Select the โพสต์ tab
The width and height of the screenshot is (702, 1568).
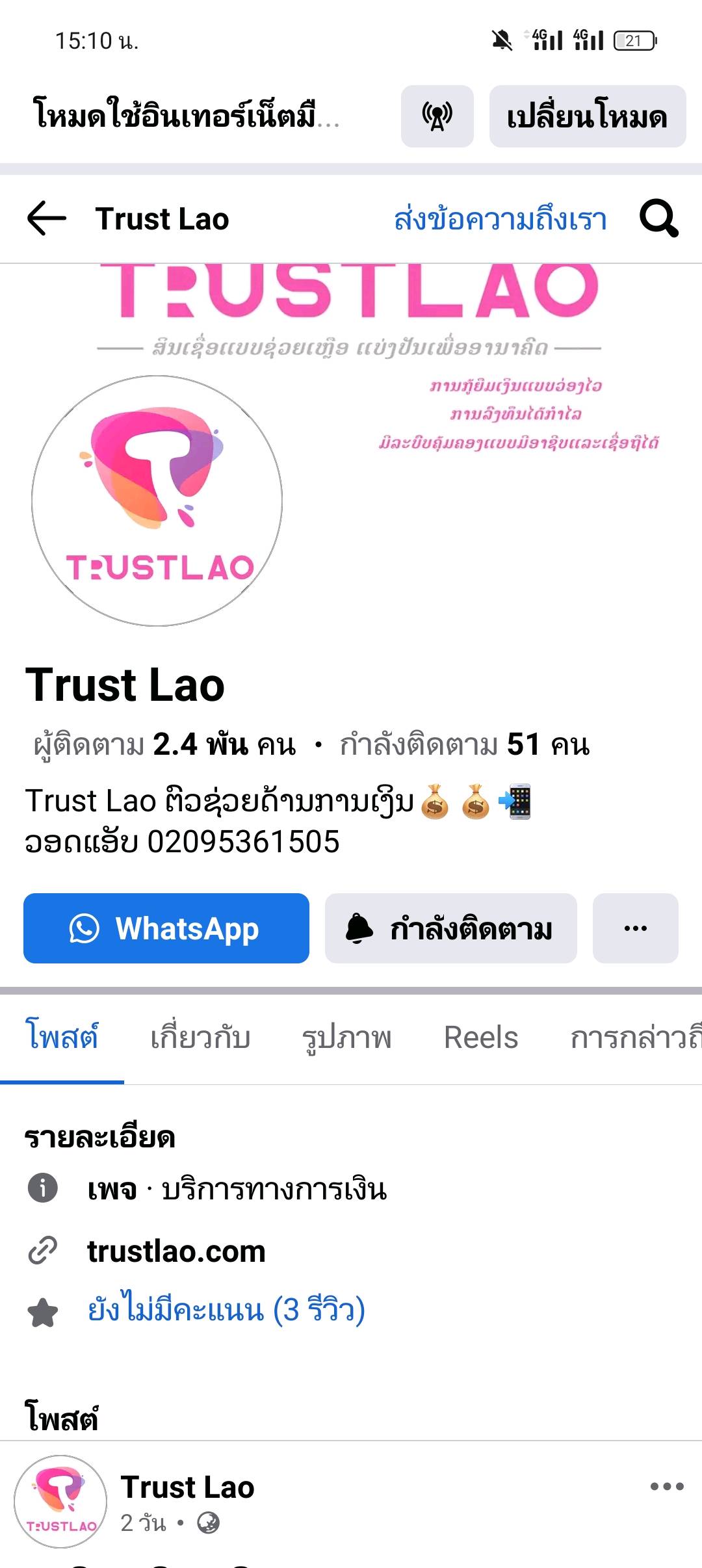pos(62,1037)
